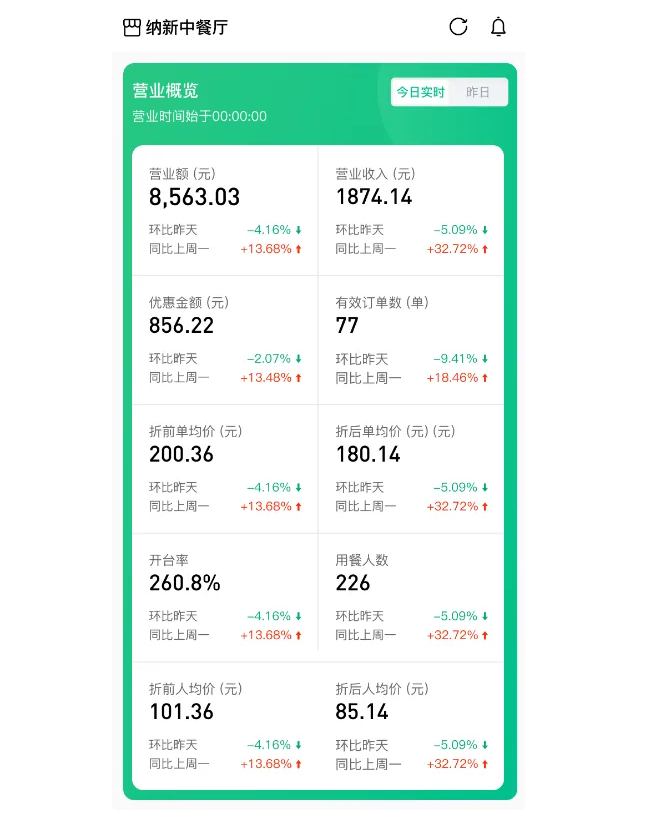Open the notifications bell
This screenshot has height=820, width=650.
(x=498, y=27)
